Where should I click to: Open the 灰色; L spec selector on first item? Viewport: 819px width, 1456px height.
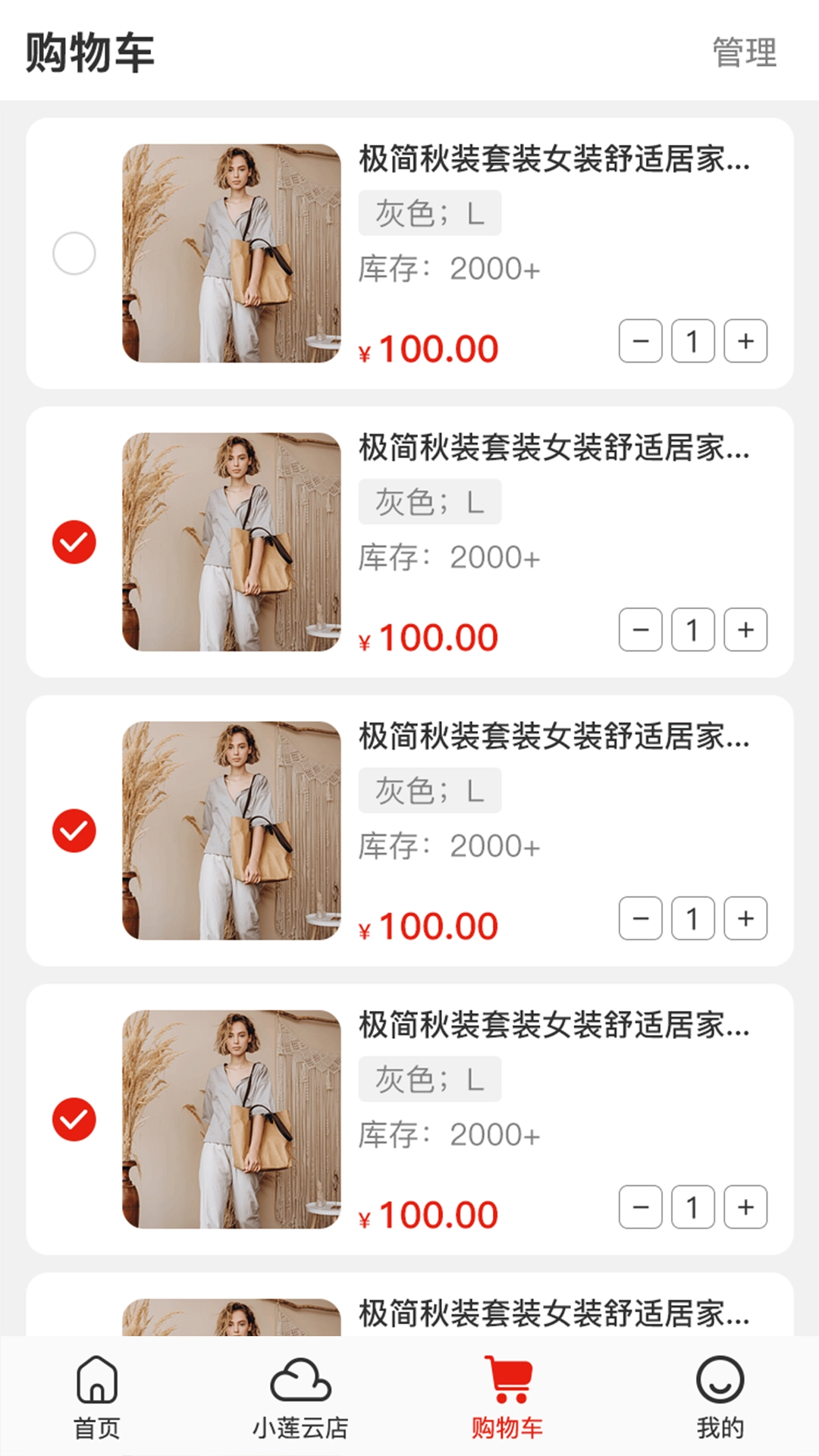pyautogui.click(x=429, y=213)
